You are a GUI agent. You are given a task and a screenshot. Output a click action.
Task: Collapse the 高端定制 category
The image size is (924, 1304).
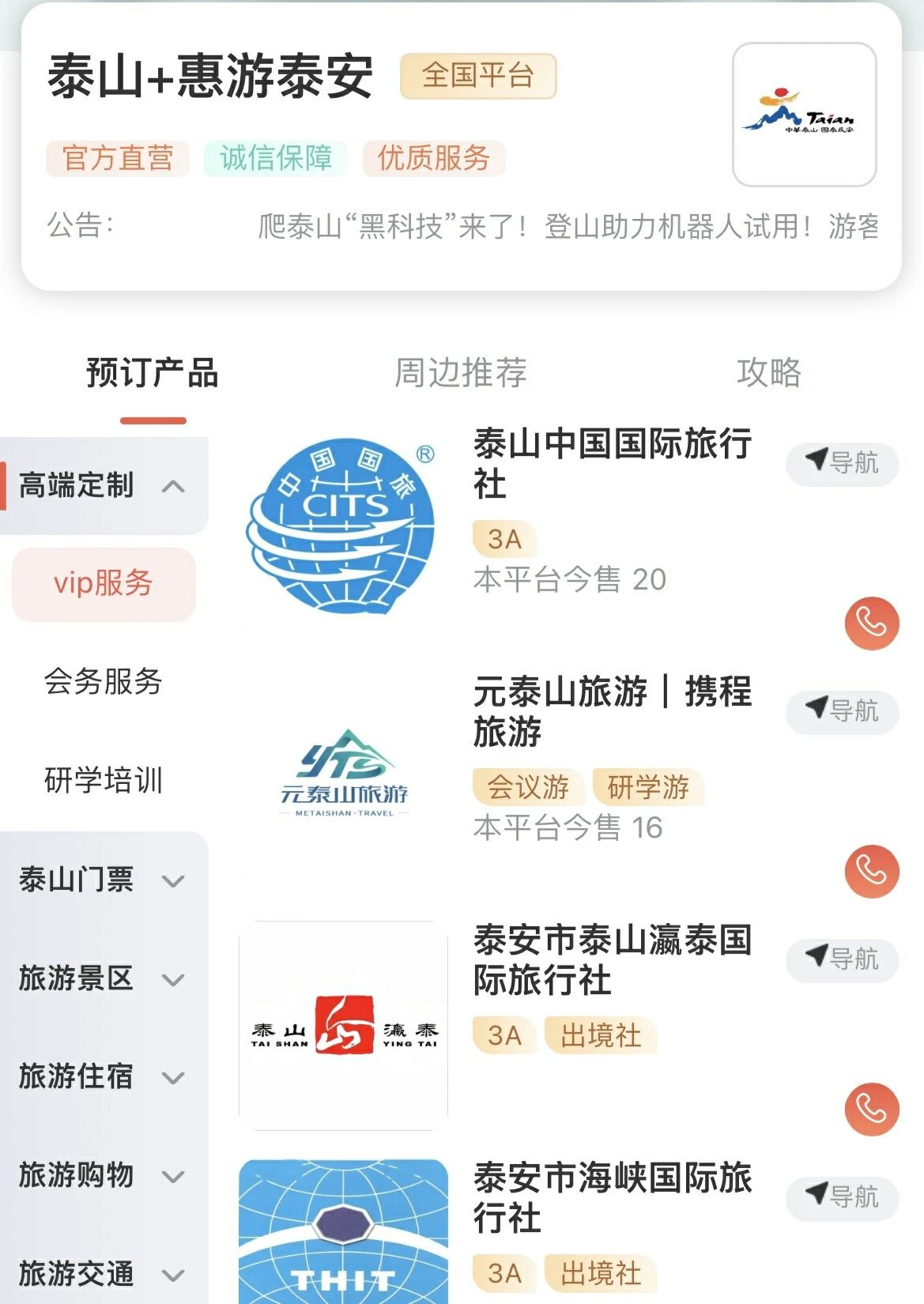173,486
